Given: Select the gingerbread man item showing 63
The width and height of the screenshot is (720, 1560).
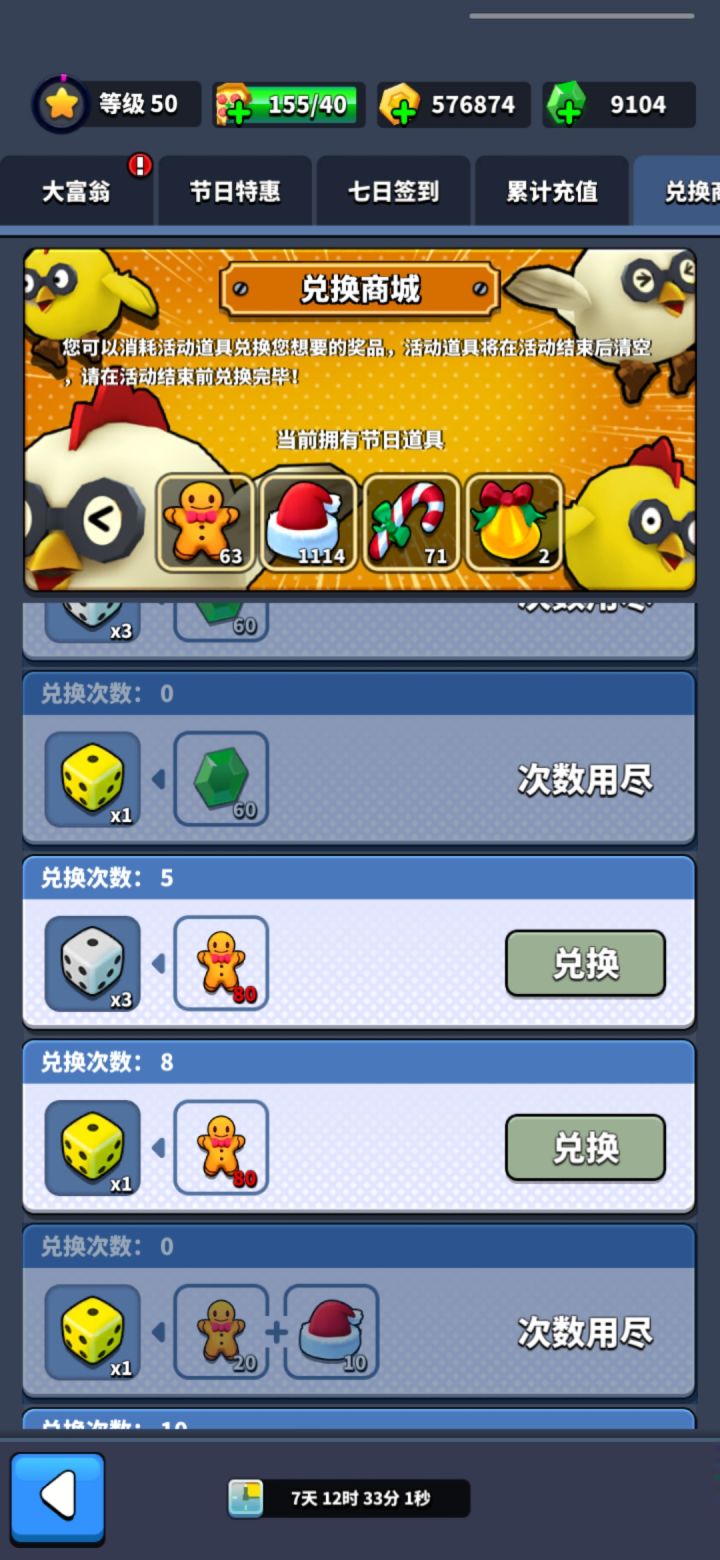Looking at the screenshot, I should tap(204, 520).
